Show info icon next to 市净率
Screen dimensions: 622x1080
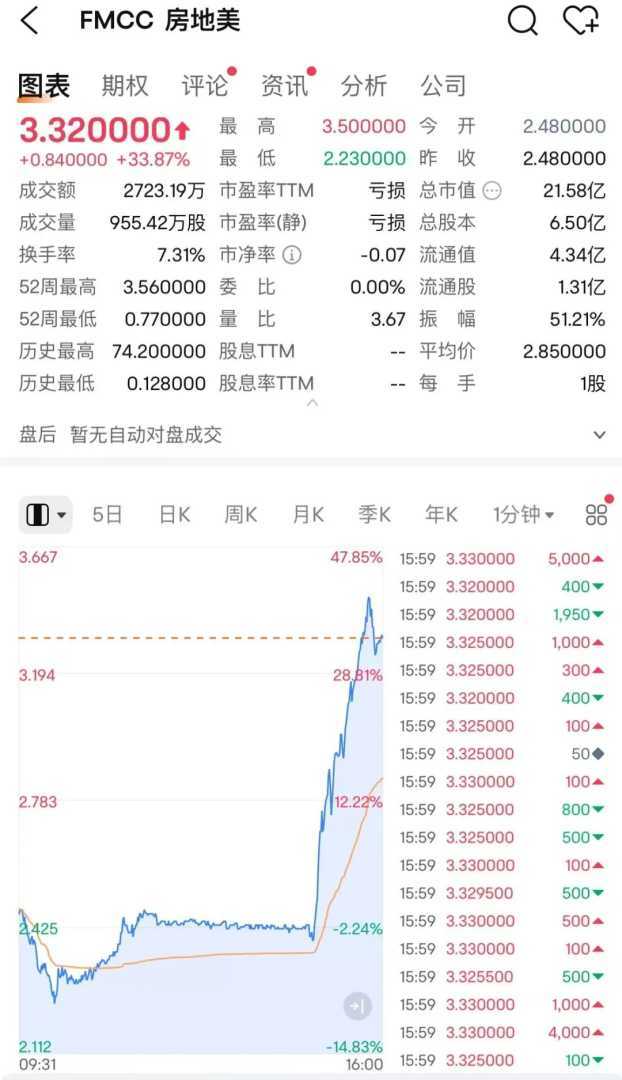(292, 255)
